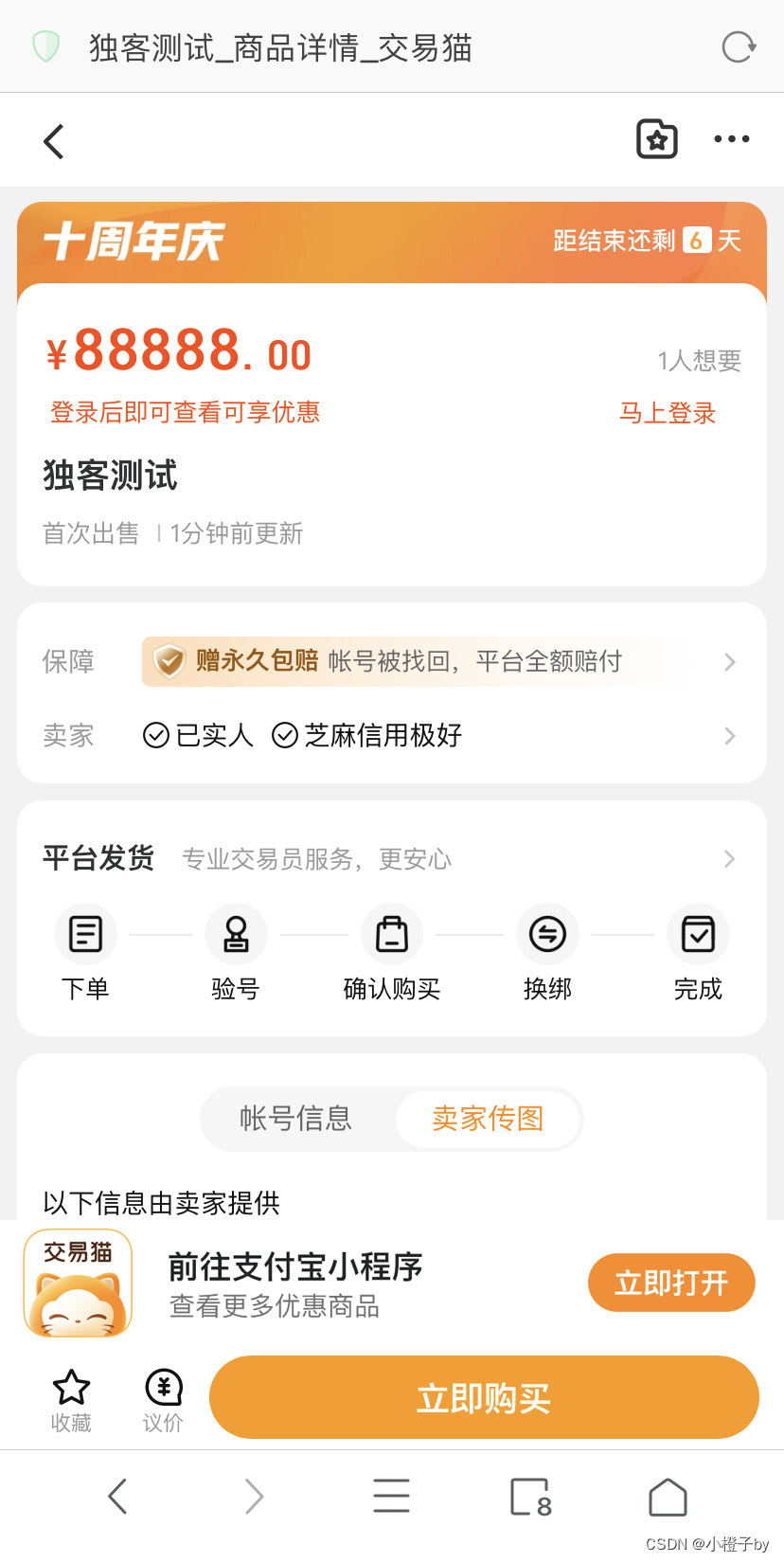Switch to the 帐号信息 tab
This screenshot has height=1562, width=784.
pos(295,1119)
